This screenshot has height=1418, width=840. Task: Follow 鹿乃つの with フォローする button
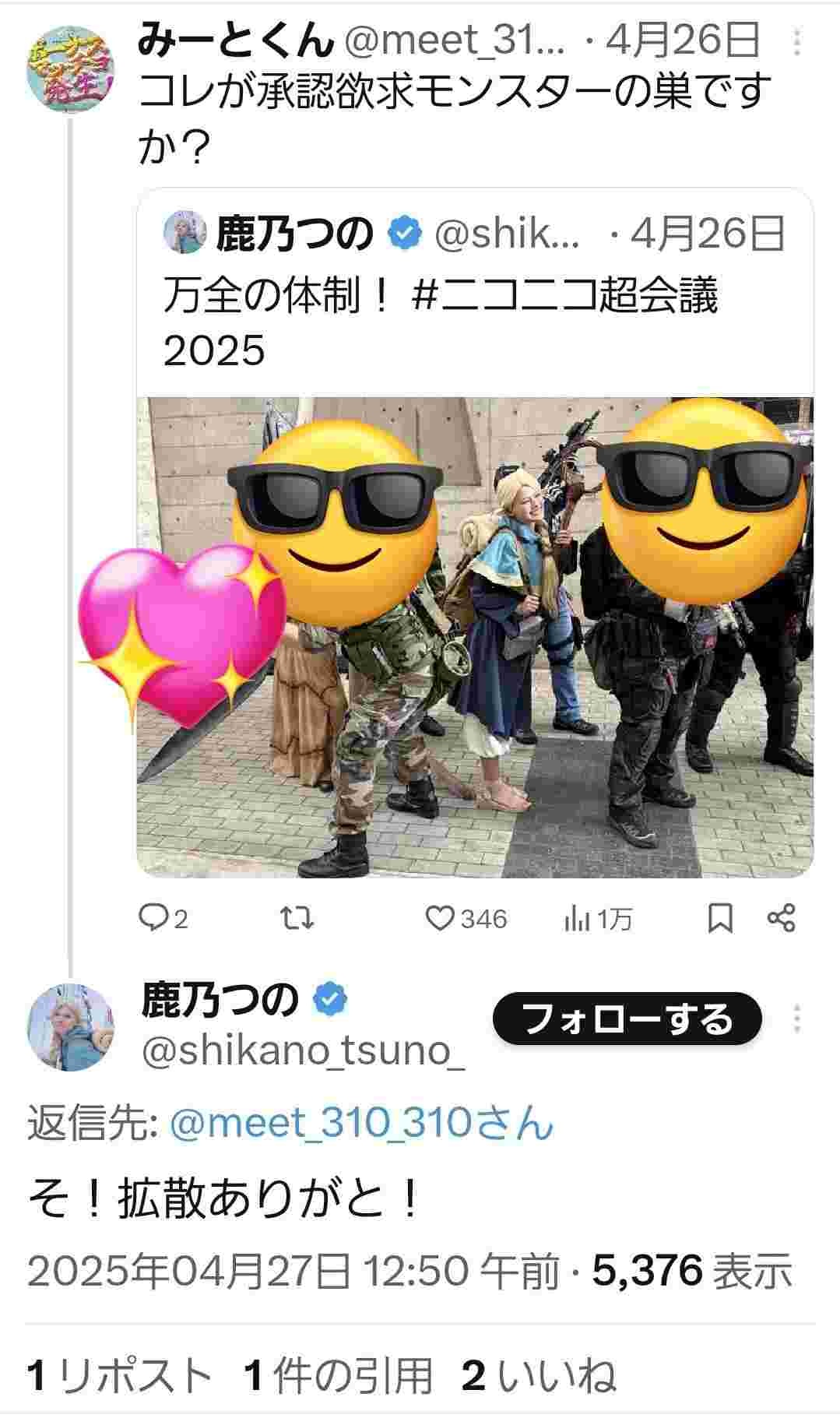coord(627,1018)
